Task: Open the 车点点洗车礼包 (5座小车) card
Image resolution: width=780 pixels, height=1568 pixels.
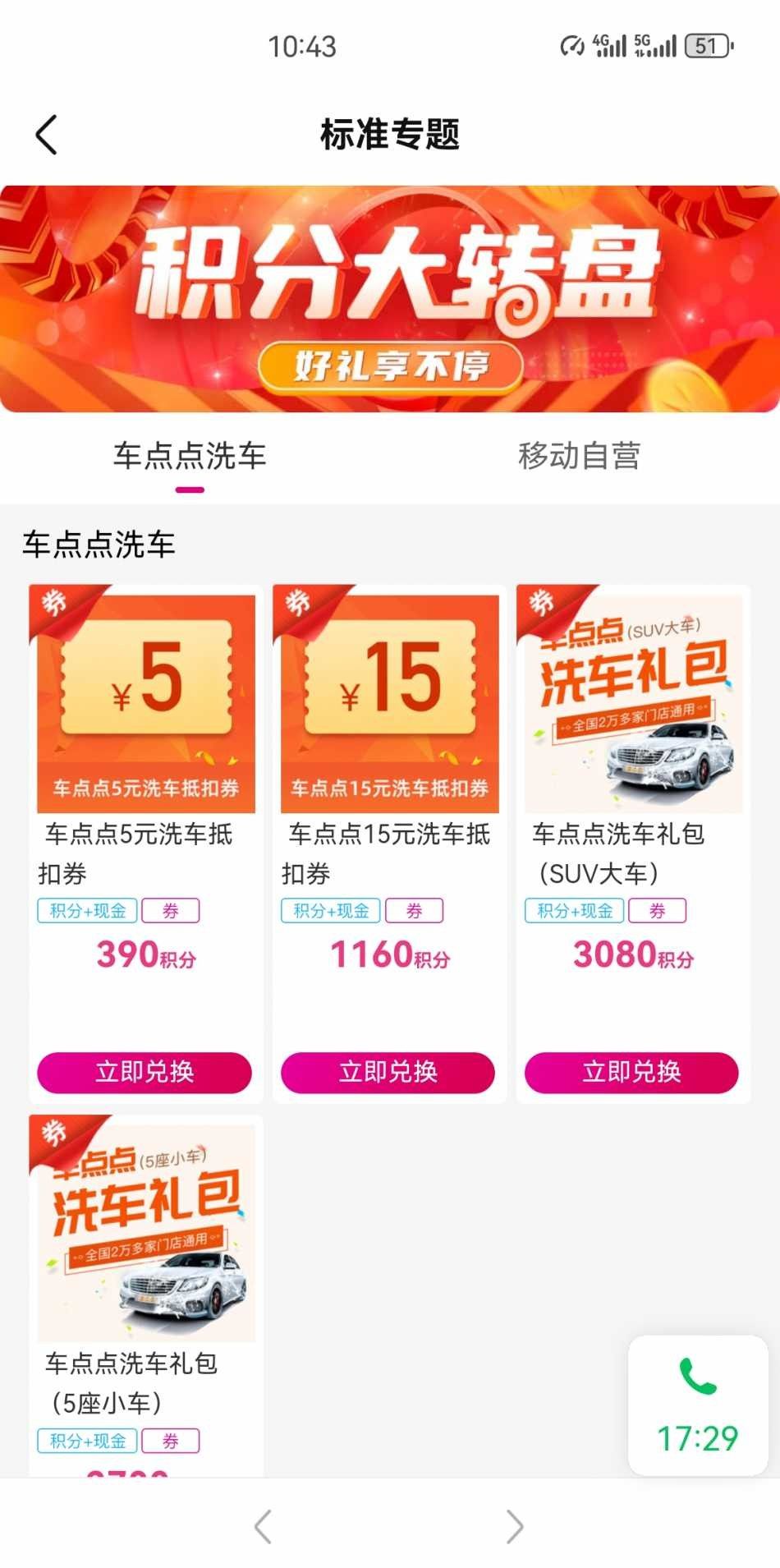Action: point(145,1234)
